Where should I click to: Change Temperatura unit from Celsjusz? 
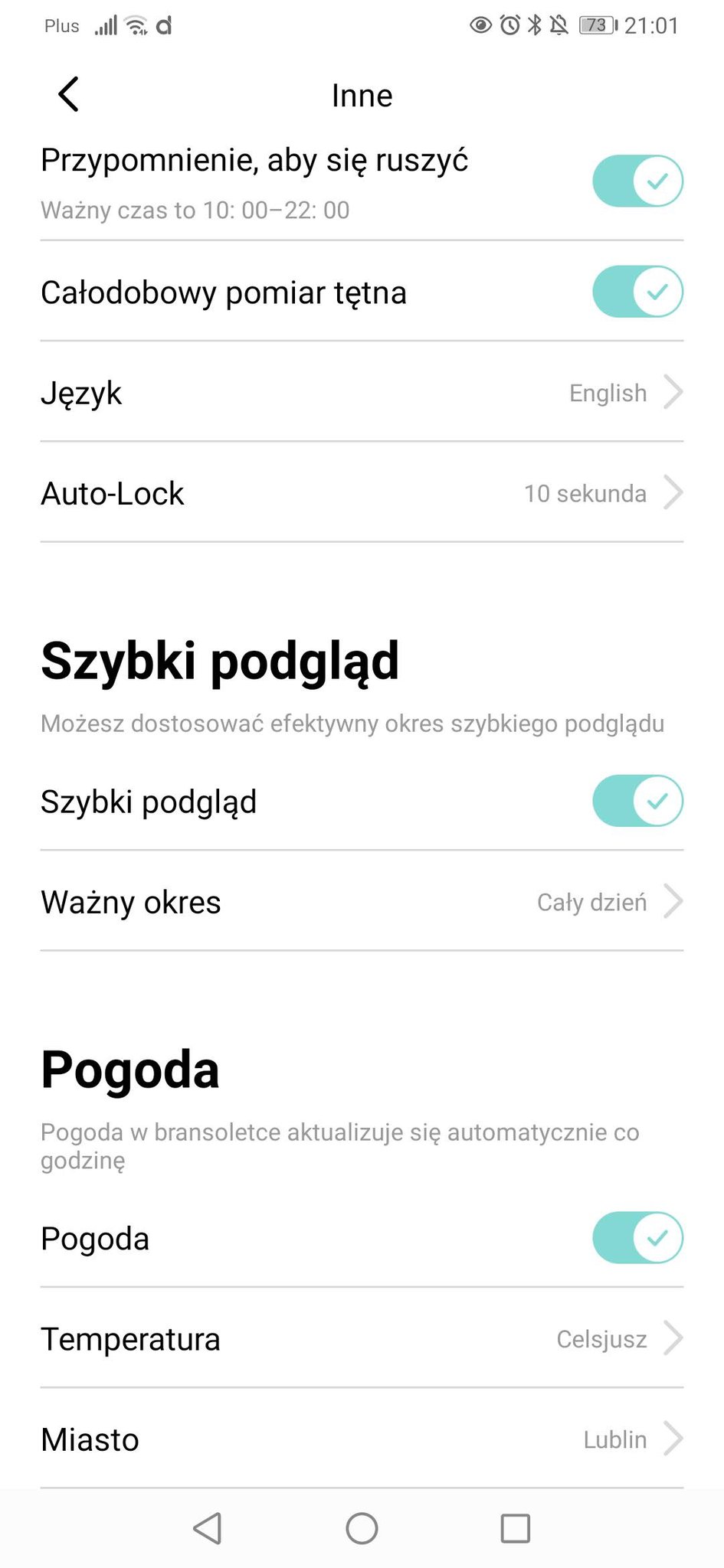pyautogui.click(x=362, y=1338)
